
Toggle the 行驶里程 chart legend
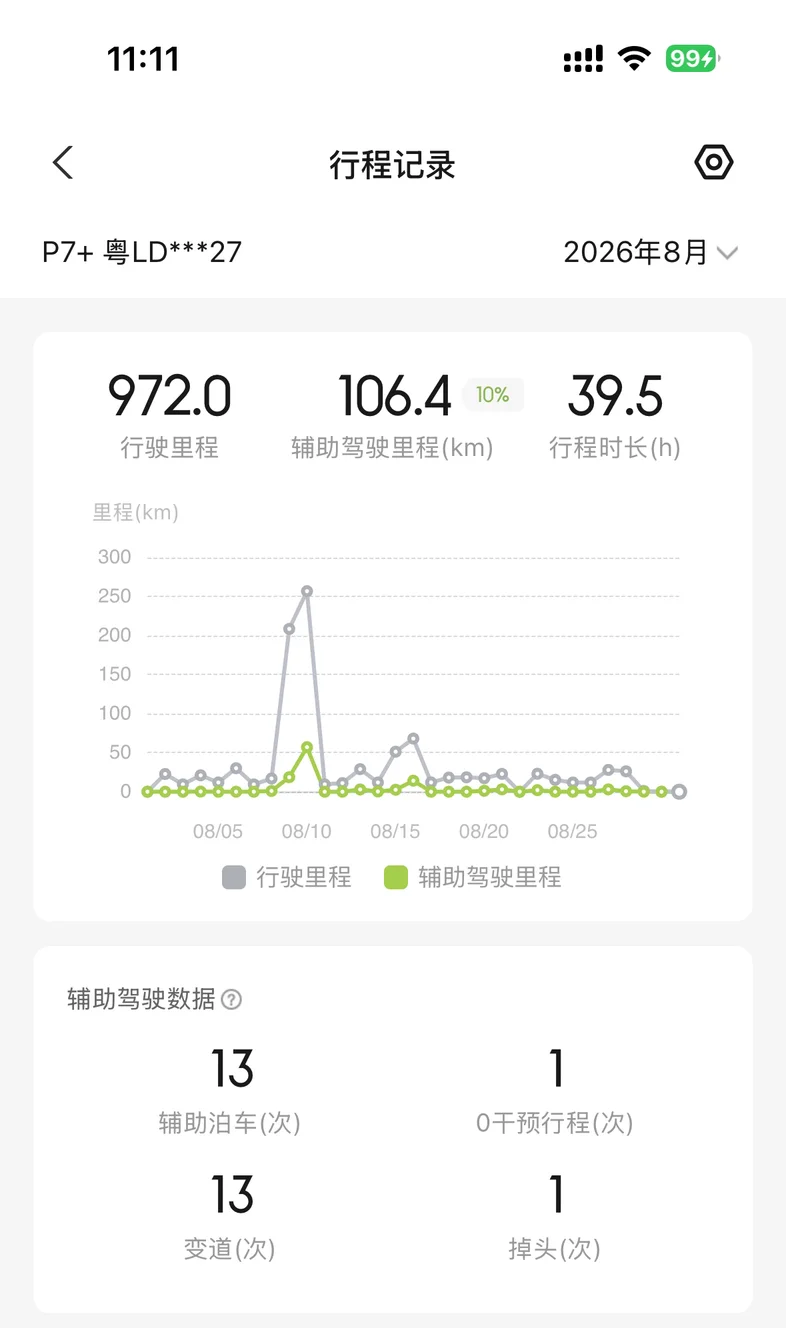point(287,878)
